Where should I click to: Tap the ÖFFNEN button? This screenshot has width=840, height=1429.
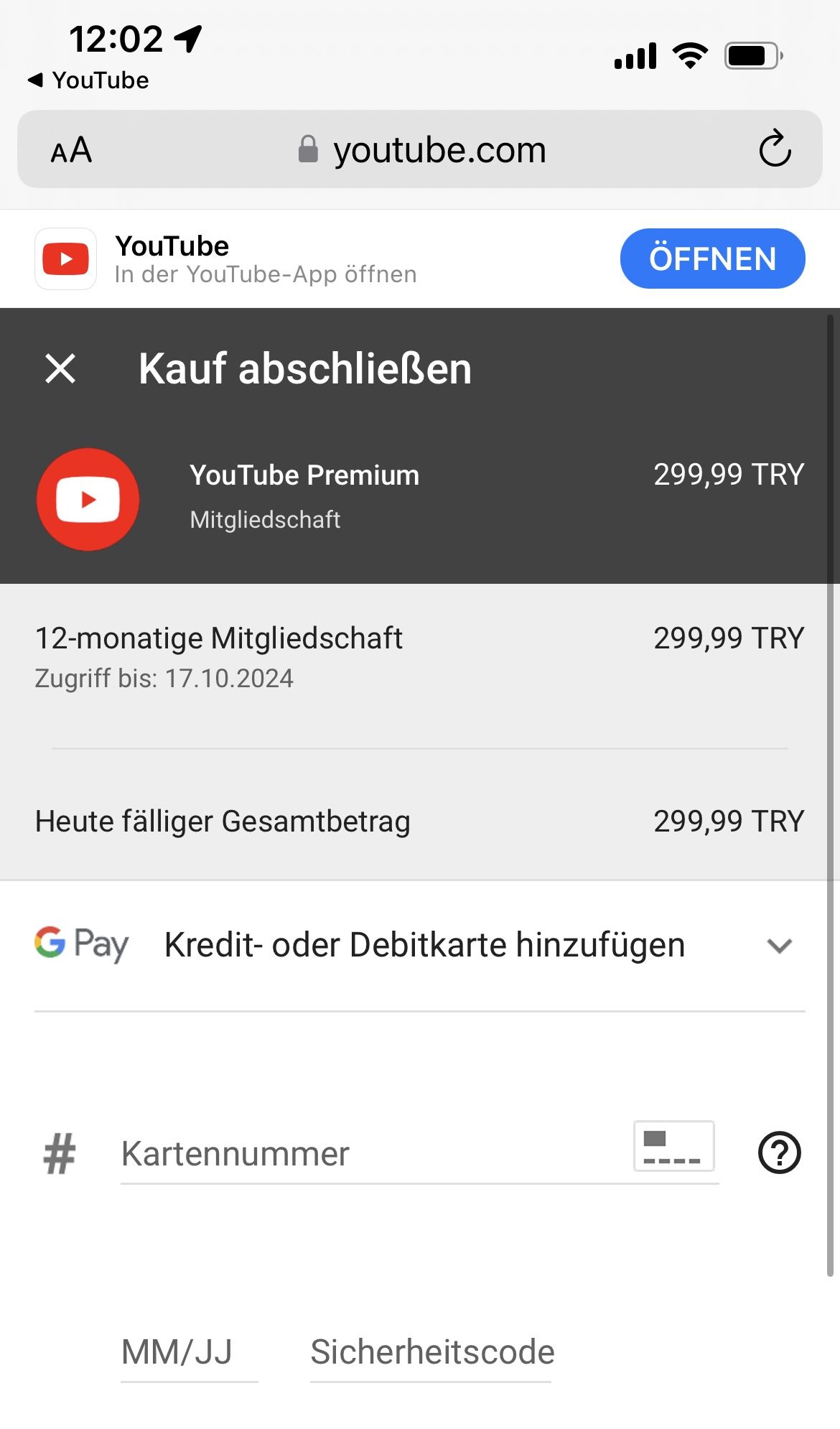pyautogui.click(x=711, y=259)
